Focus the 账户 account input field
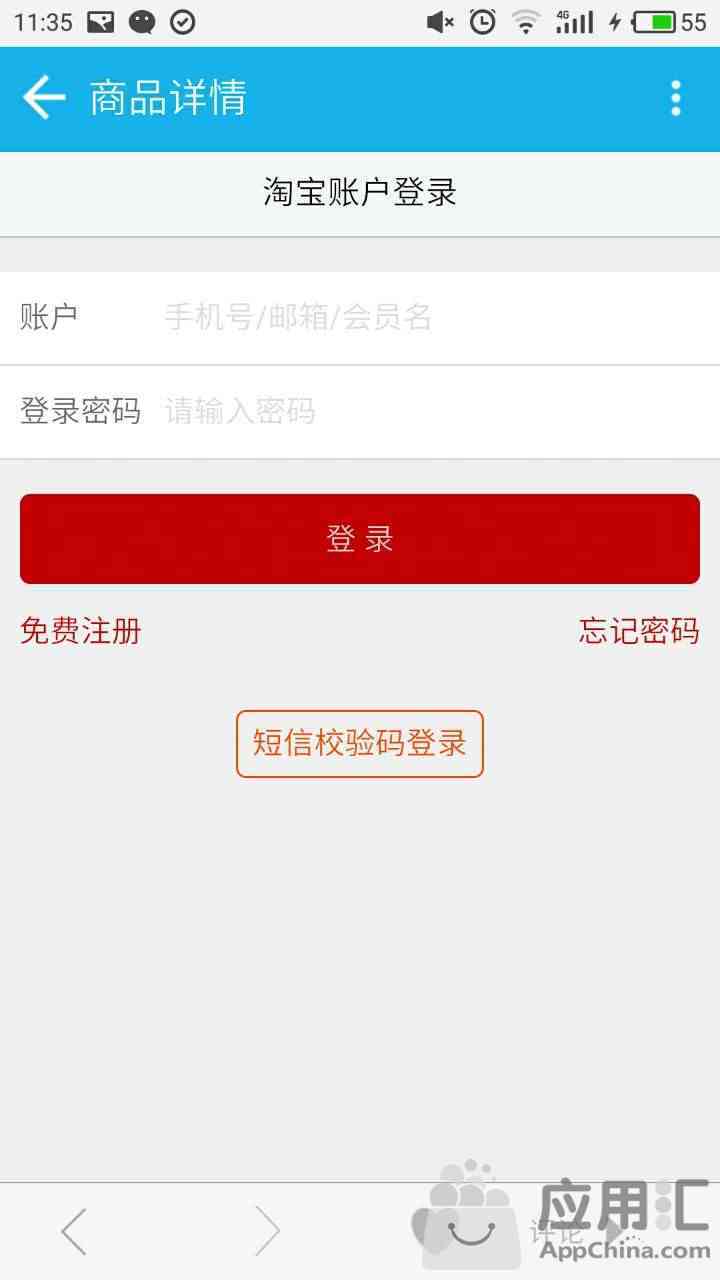 (360, 318)
